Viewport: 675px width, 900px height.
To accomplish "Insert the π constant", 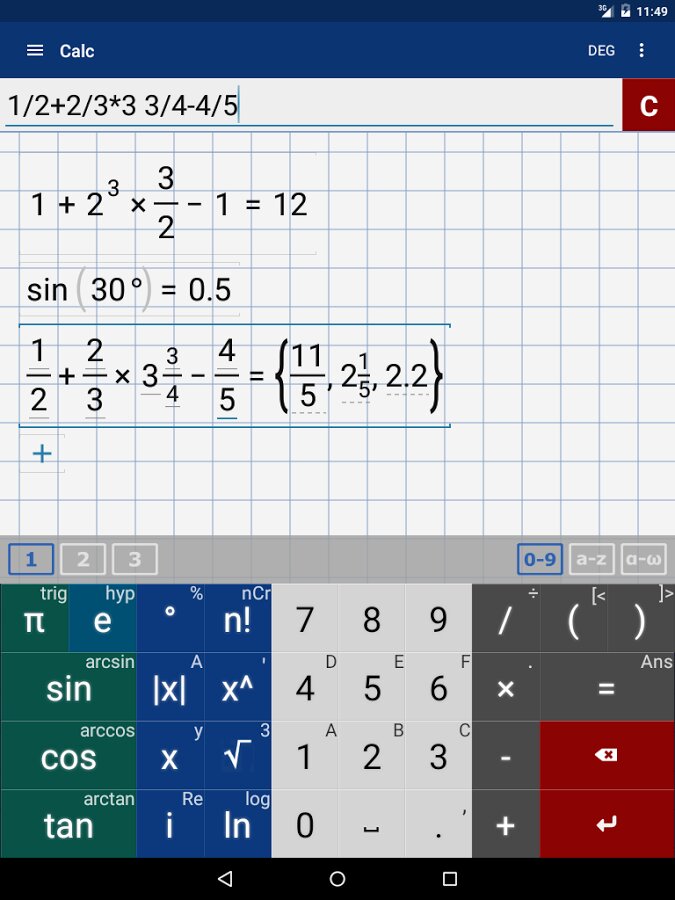I will coord(34,620).
